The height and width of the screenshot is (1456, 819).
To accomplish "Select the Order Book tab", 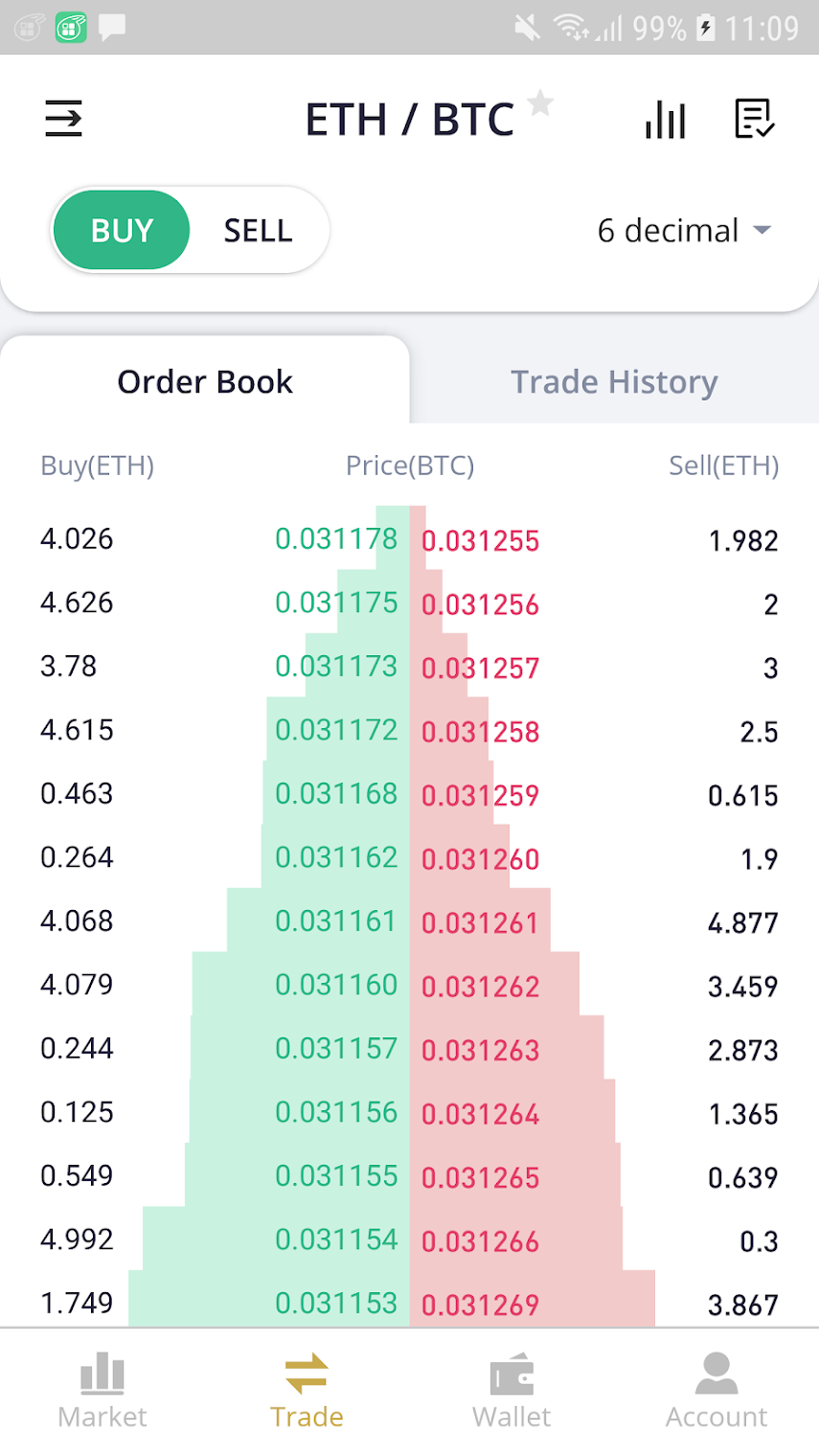I will [204, 381].
